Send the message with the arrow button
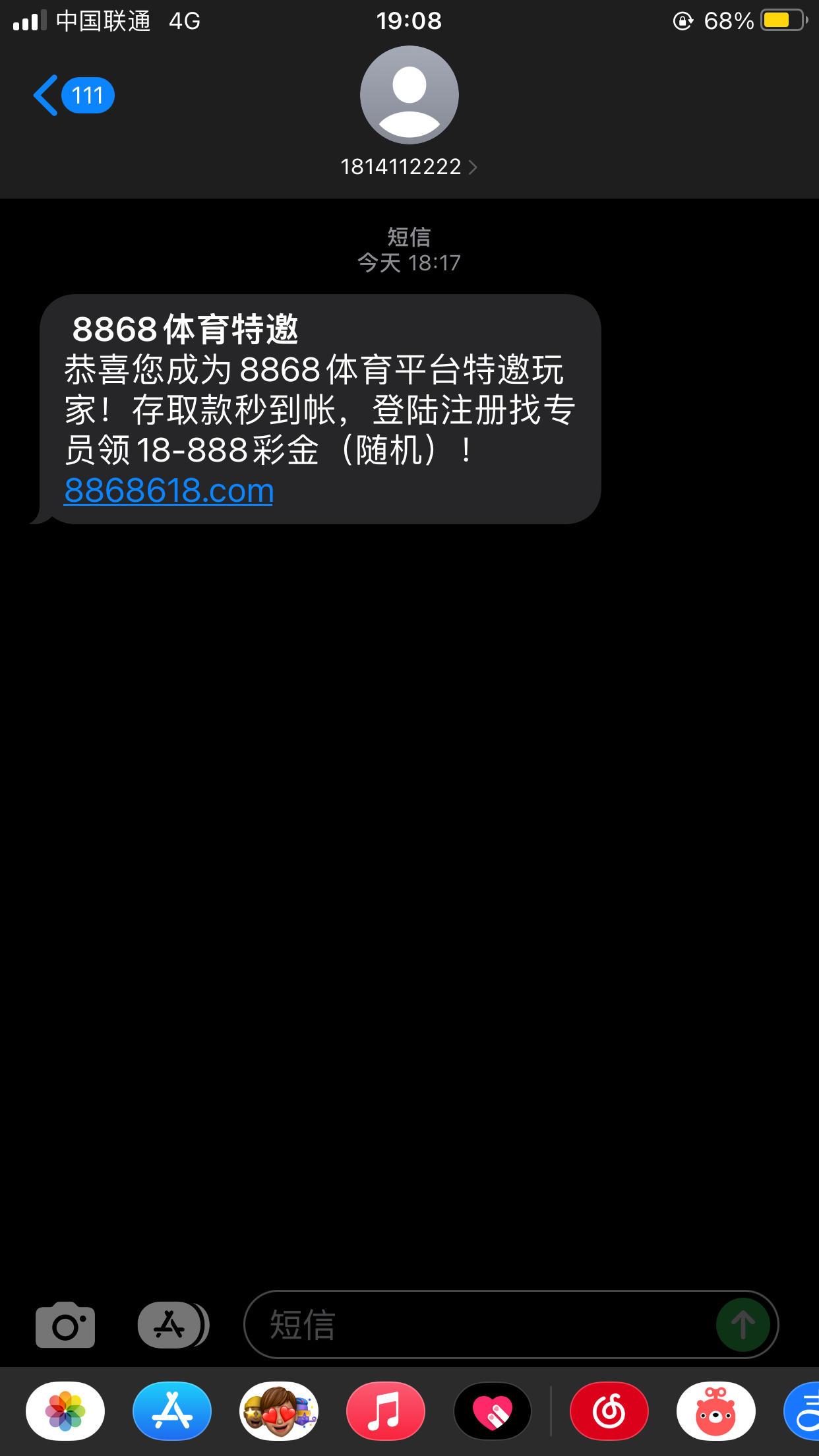Image resolution: width=819 pixels, height=1456 pixels. [x=743, y=1324]
